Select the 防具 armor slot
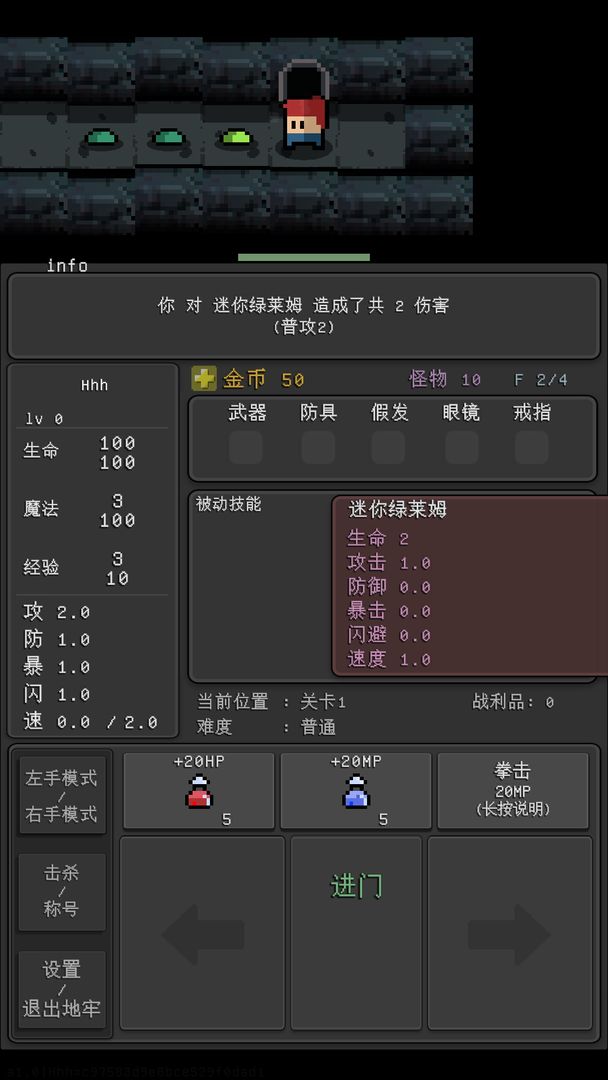This screenshot has height=1080, width=608. [x=318, y=447]
